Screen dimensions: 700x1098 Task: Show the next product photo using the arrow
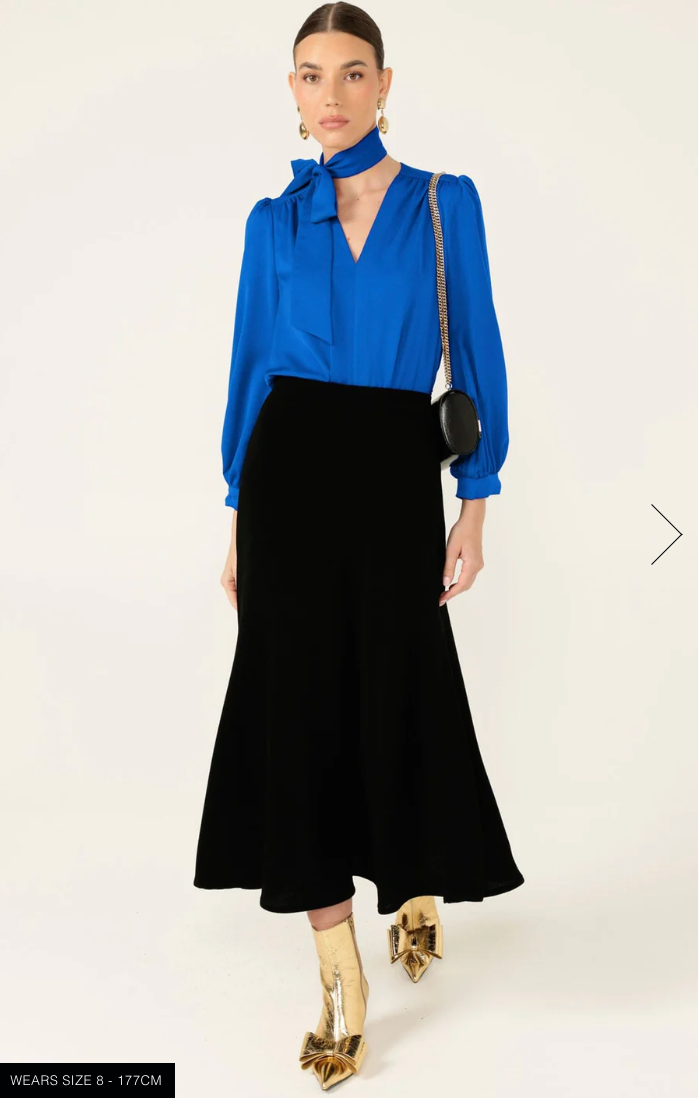click(x=666, y=534)
